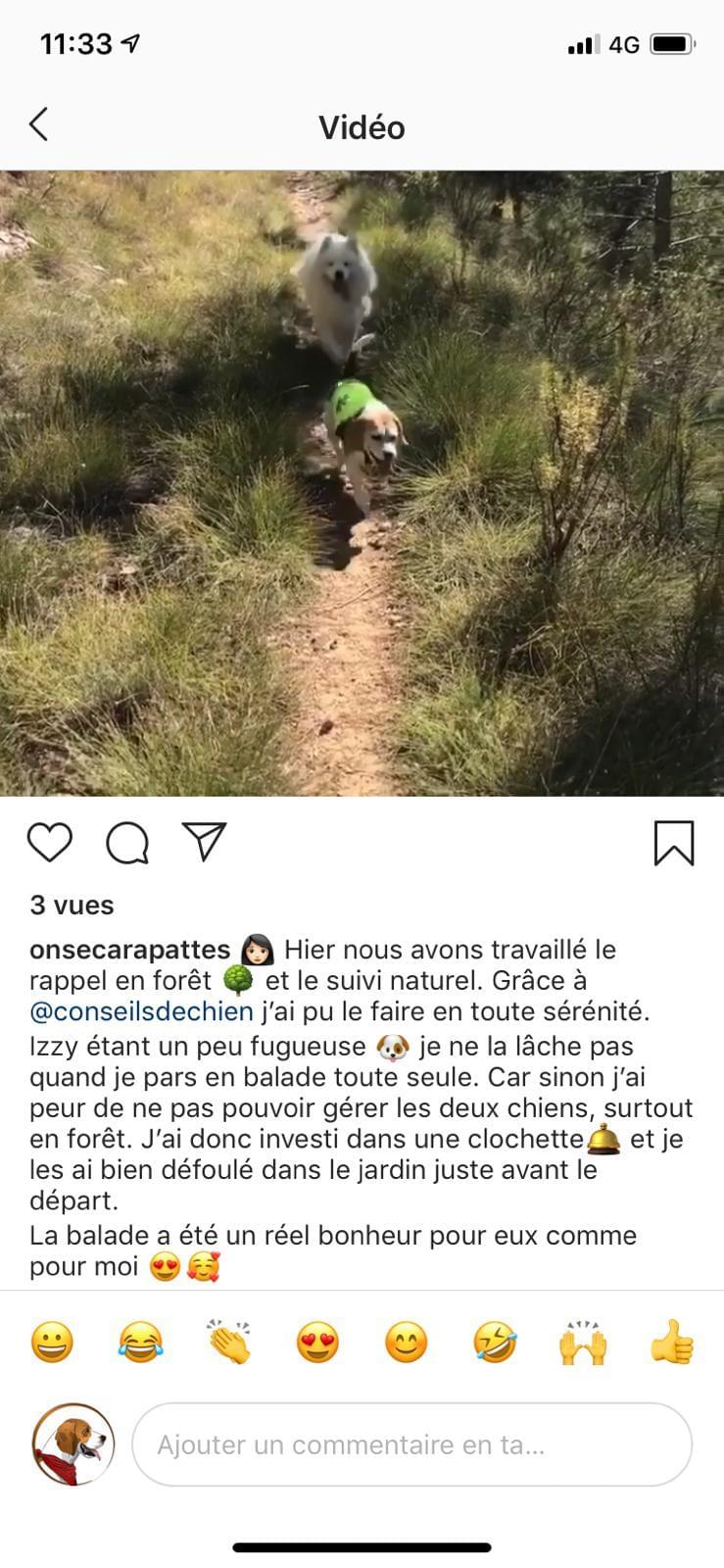Like the post with the heart icon

point(50,843)
